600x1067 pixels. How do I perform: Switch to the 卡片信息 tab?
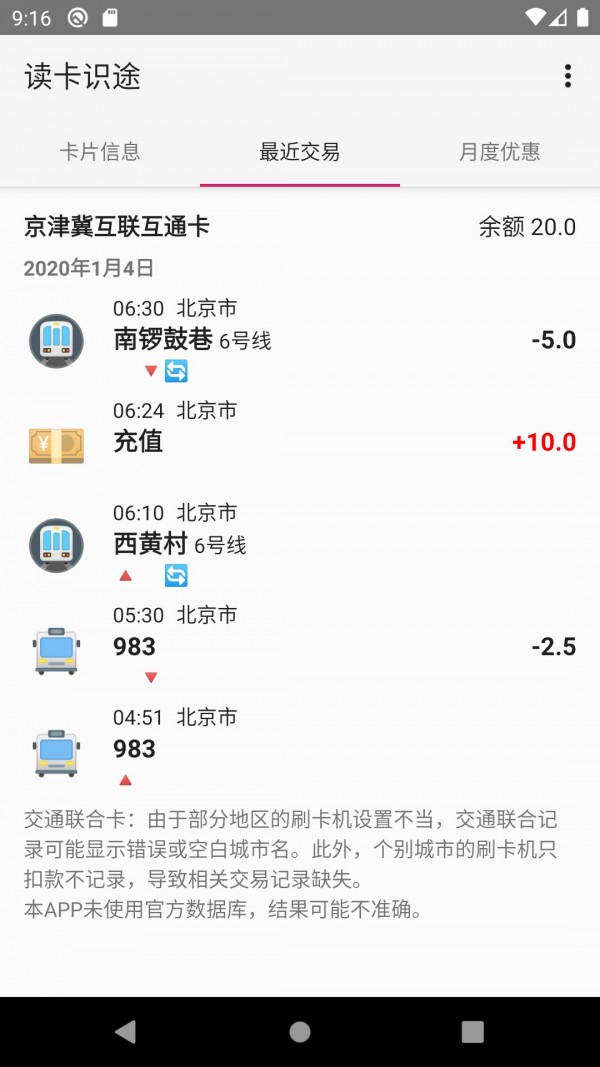coord(100,152)
